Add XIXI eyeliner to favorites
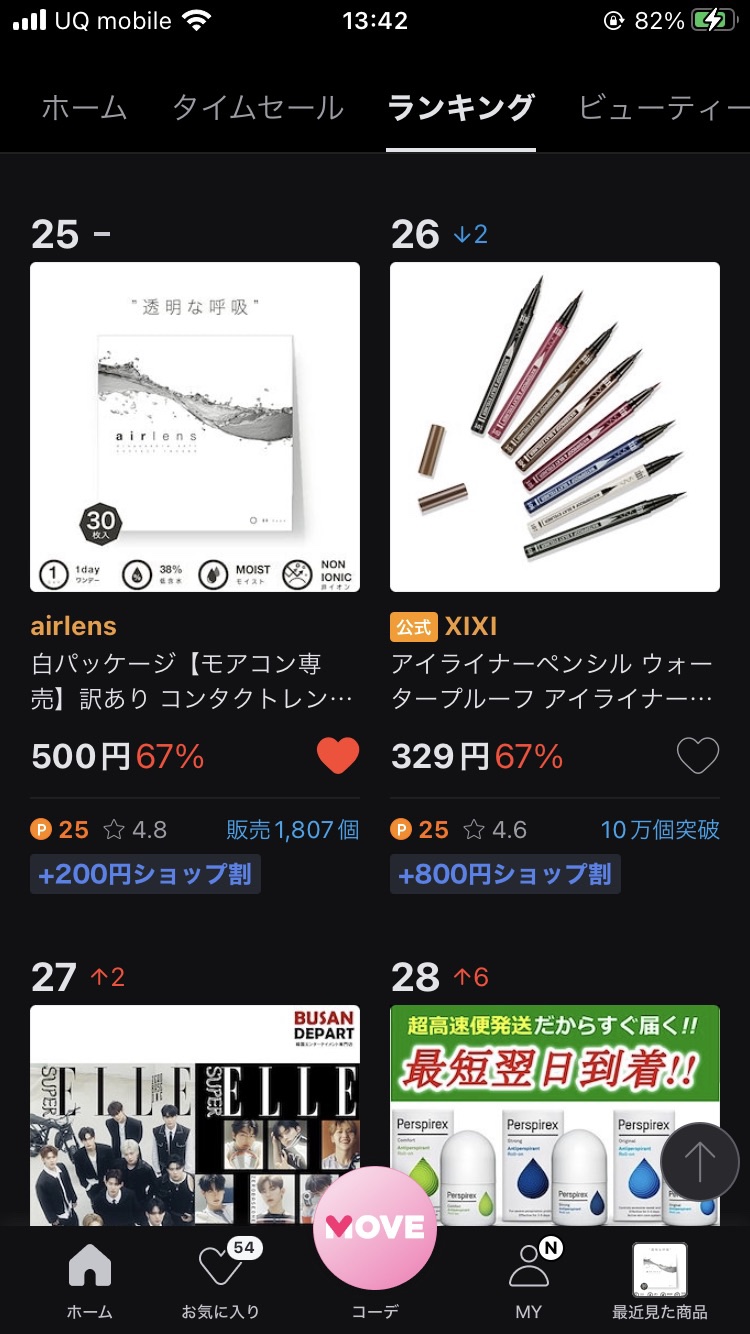Screen dimensions: 750x1334 click(x=698, y=756)
